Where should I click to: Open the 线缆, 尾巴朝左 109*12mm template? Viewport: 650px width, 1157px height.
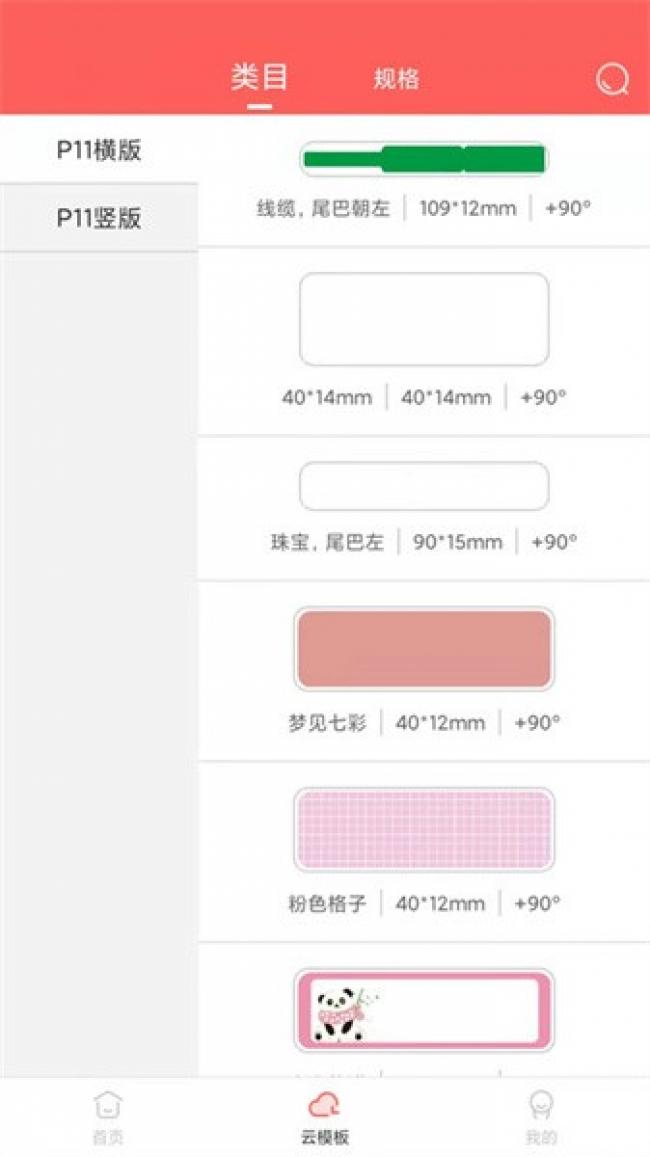(x=424, y=182)
